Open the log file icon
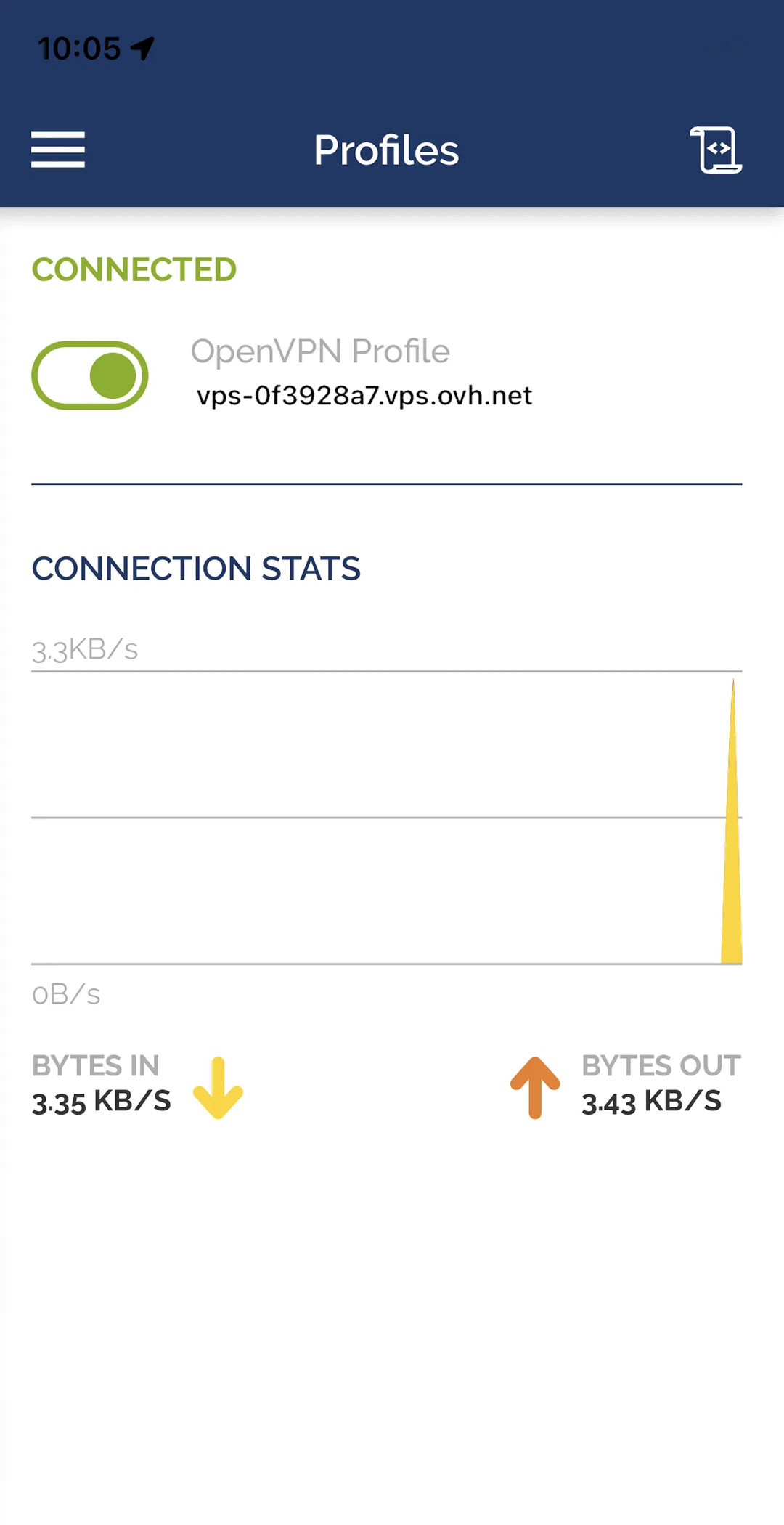The width and height of the screenshot is (784, 1525). tap(716, 150)
